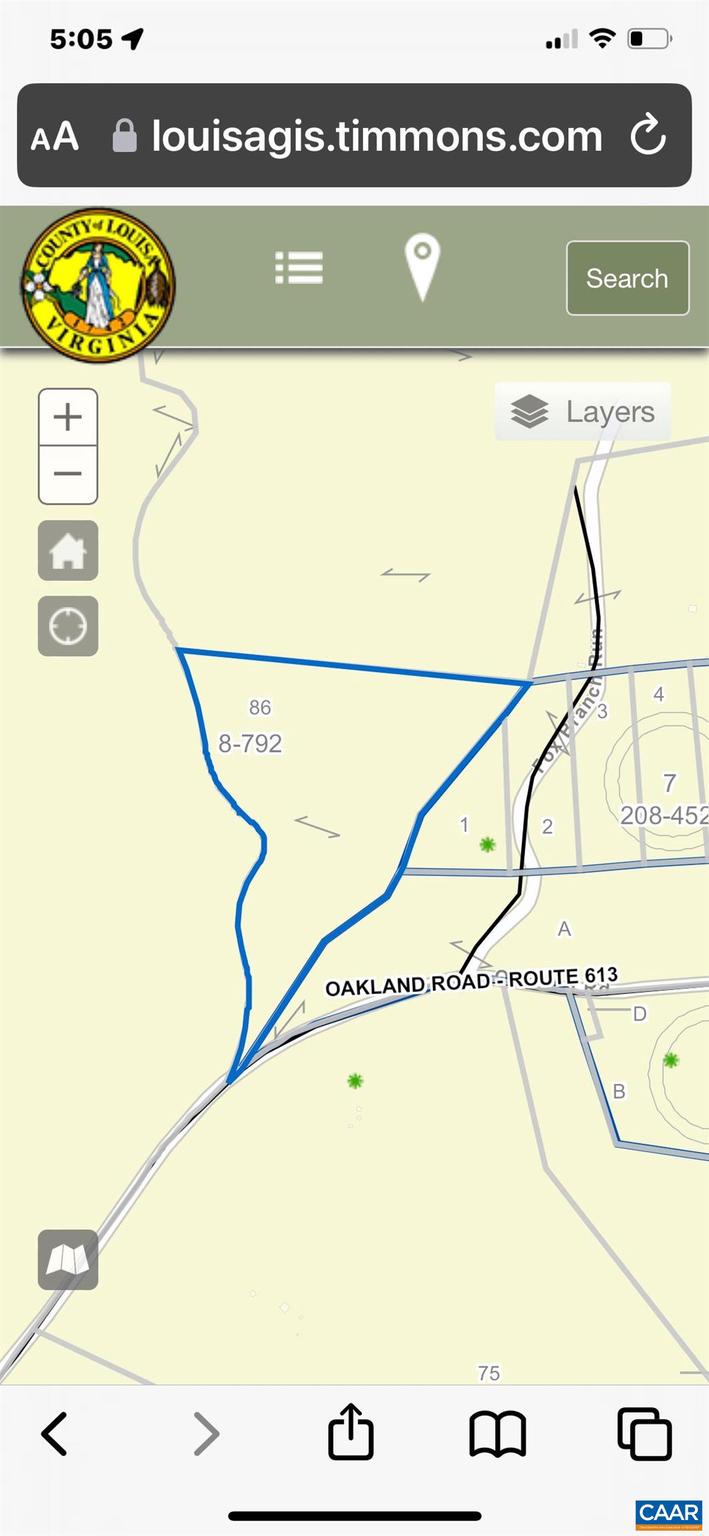Open the basemap selector icon
This screenshot has width=709, height=1536.
click(68, 1259)
